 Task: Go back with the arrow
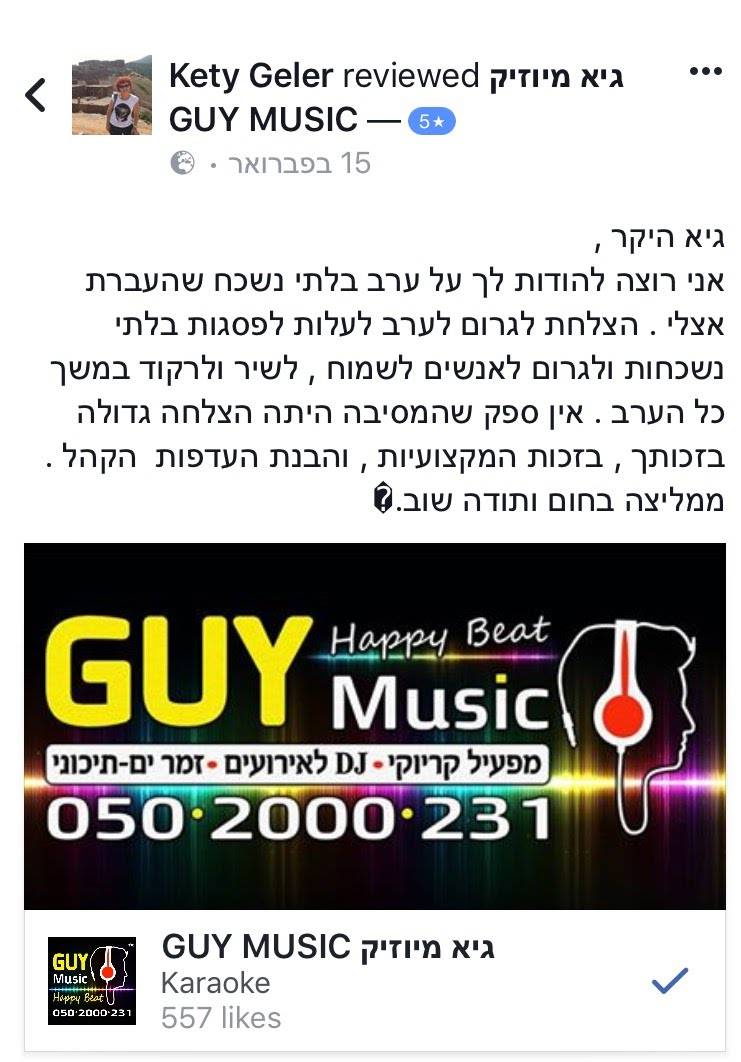pos(35,95)
